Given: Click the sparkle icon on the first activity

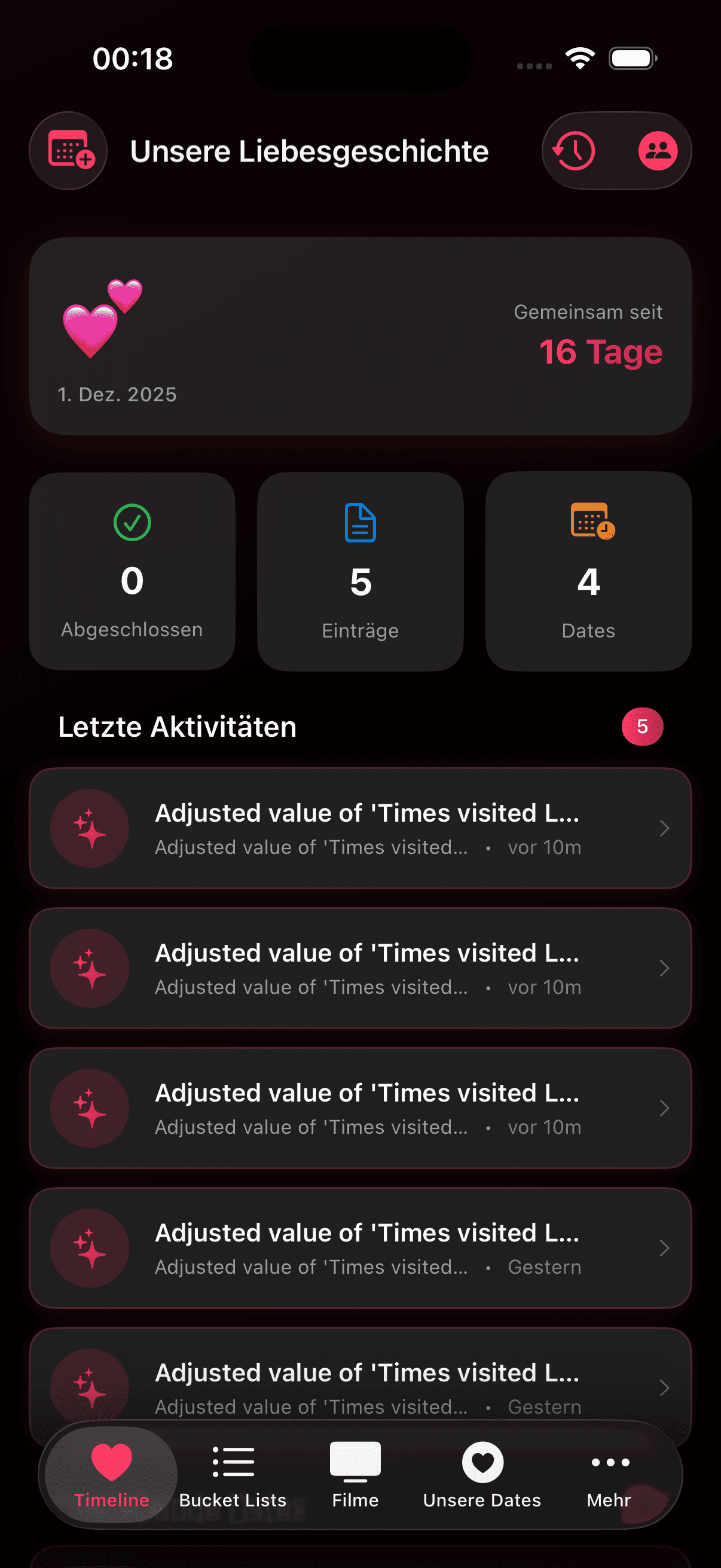Looking at the screenshot, I should [x=89, y=828].
